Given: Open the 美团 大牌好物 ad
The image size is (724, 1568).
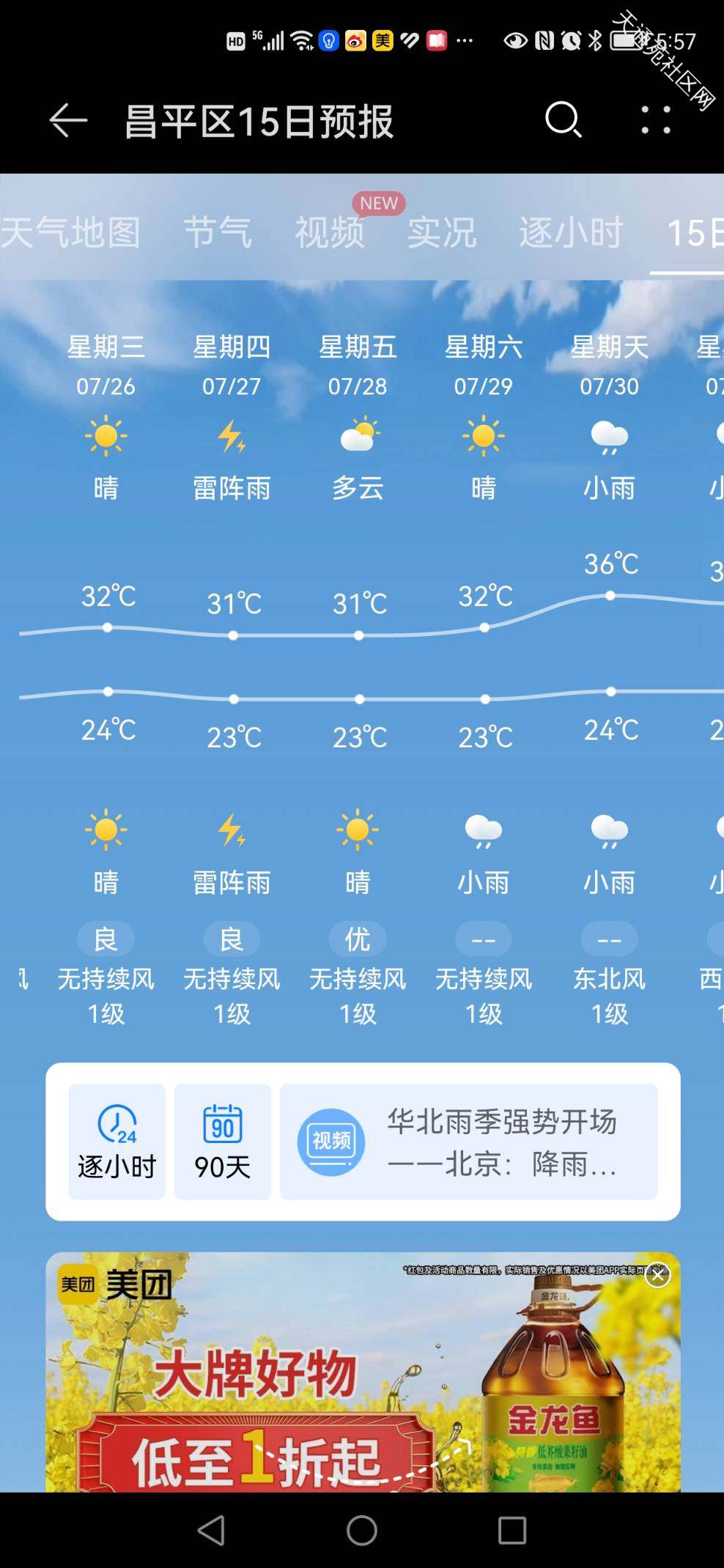Looking at the screenshot, I should [293, 1392].
